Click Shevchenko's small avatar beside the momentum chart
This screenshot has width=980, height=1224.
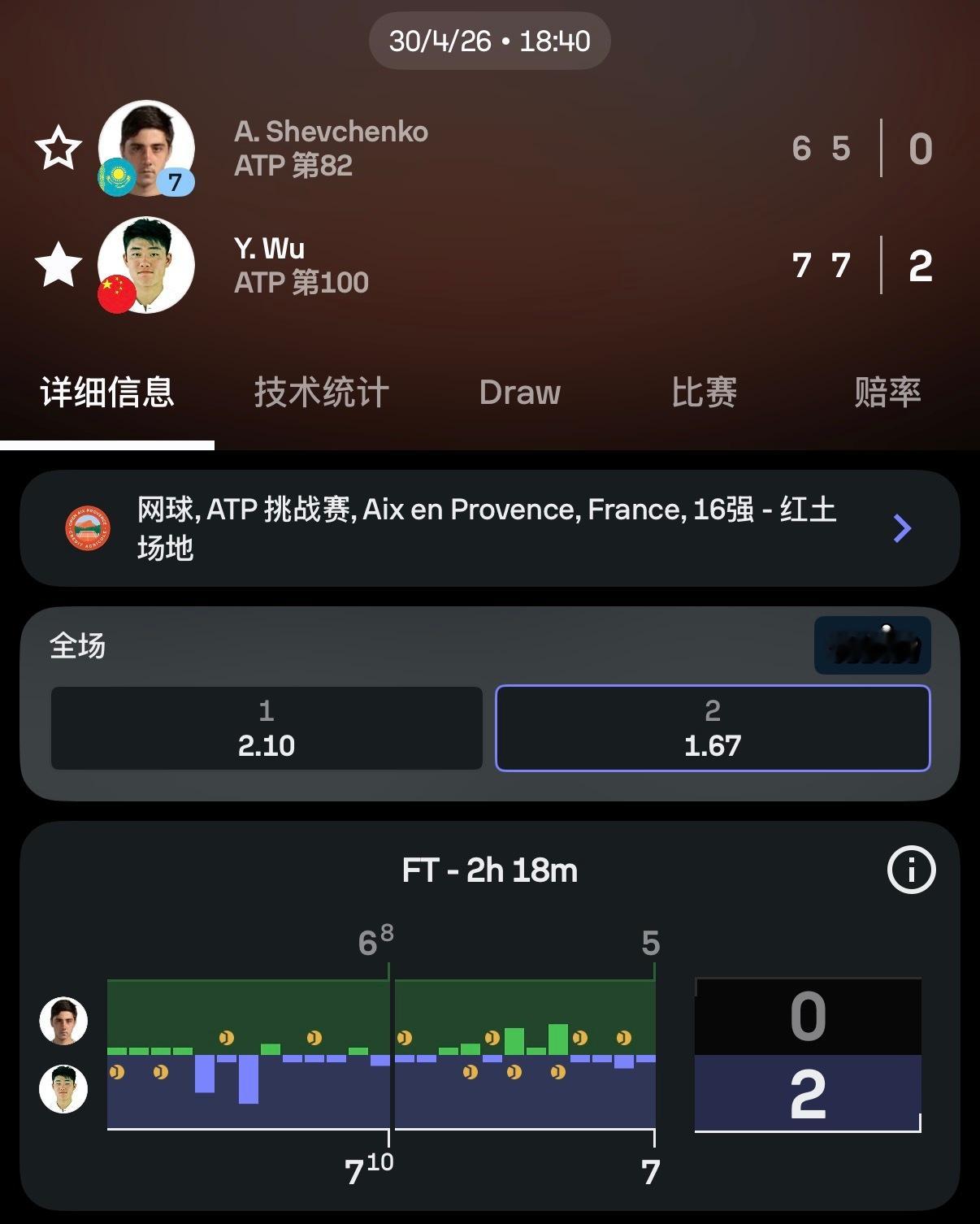pos(65,1020)
